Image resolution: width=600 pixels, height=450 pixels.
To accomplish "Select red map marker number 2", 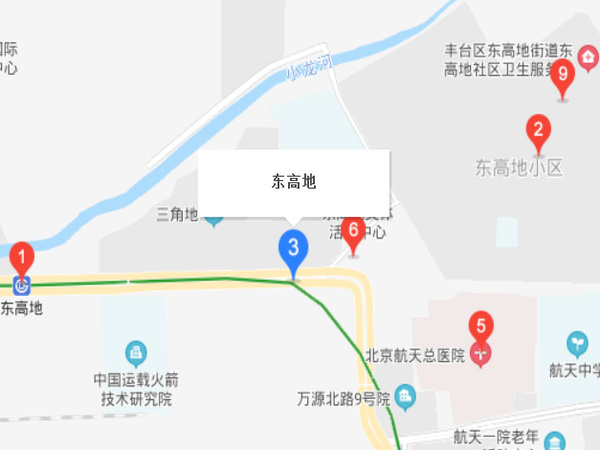I will [538, 130].
